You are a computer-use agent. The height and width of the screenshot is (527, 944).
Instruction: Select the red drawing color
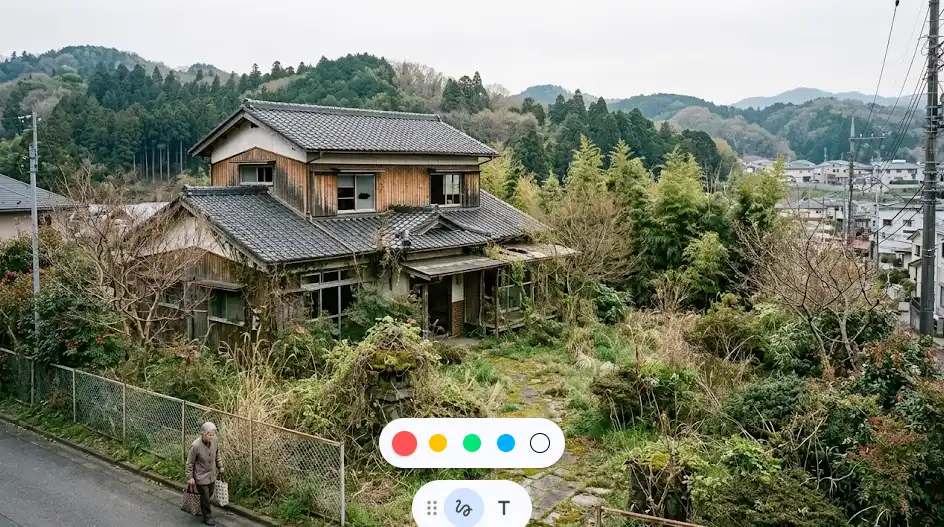point(404,443)
